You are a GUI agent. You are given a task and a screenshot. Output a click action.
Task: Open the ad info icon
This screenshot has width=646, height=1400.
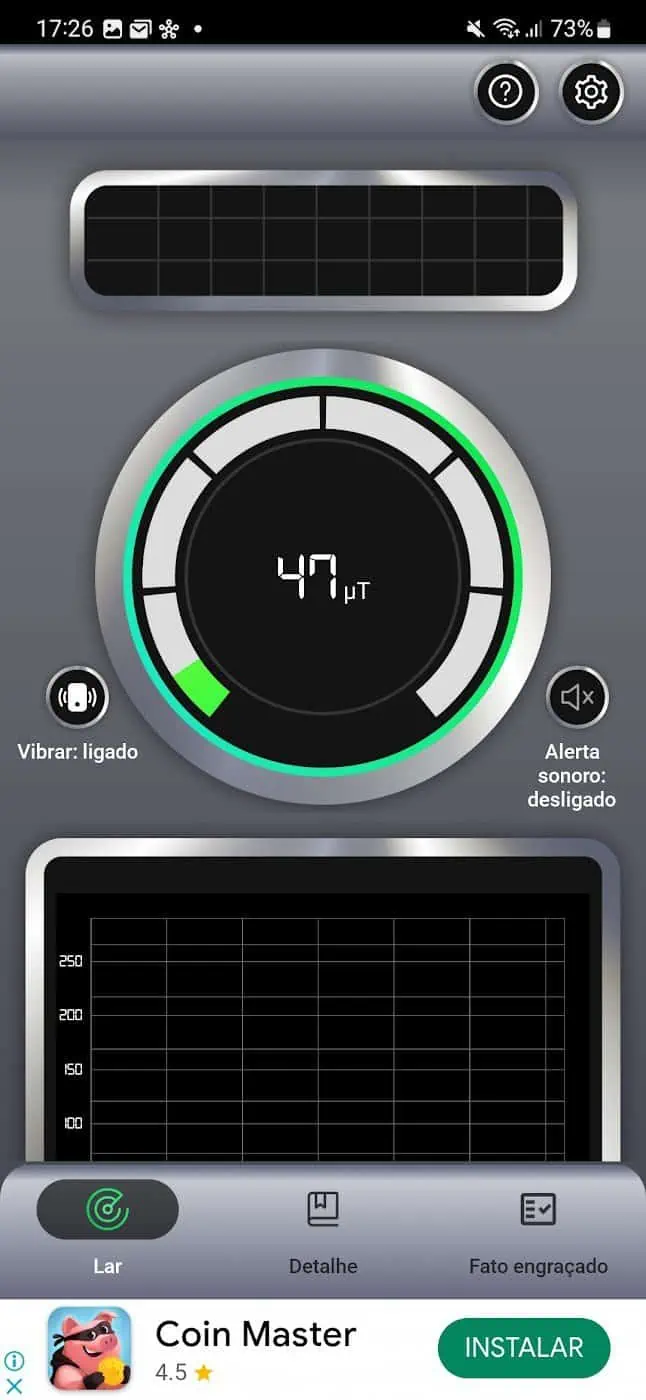point(14,1360)
